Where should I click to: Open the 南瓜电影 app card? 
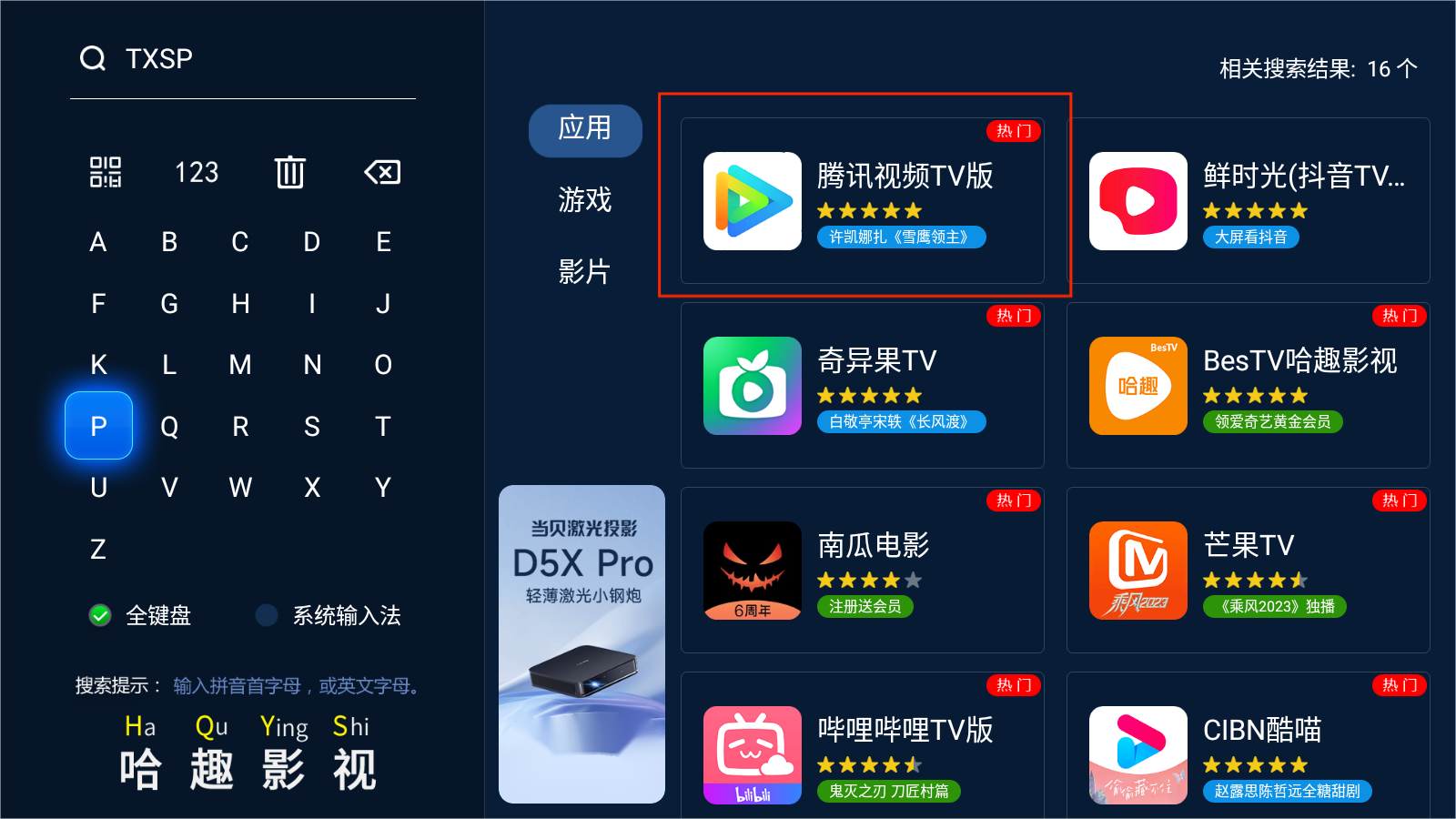coord(862,571)
